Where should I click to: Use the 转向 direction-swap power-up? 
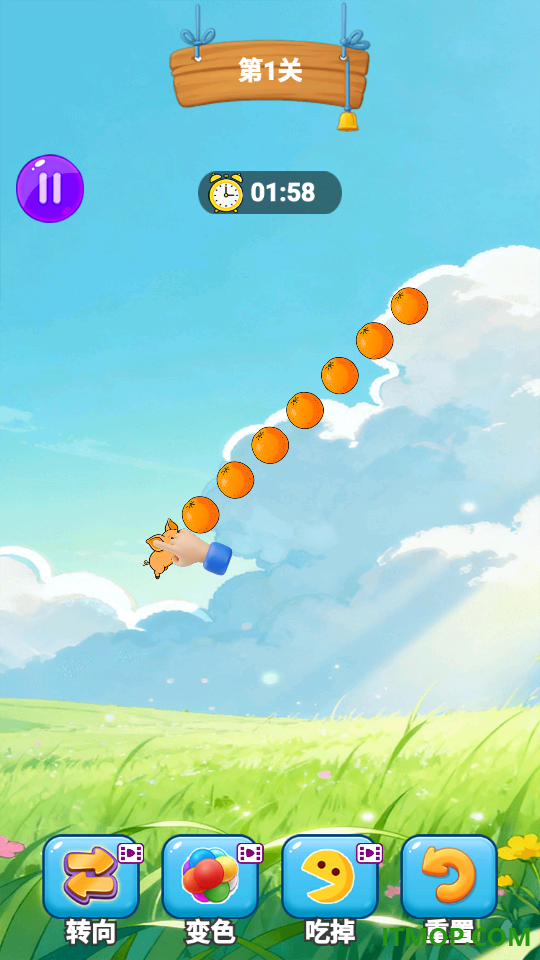(x=91, y=877)
